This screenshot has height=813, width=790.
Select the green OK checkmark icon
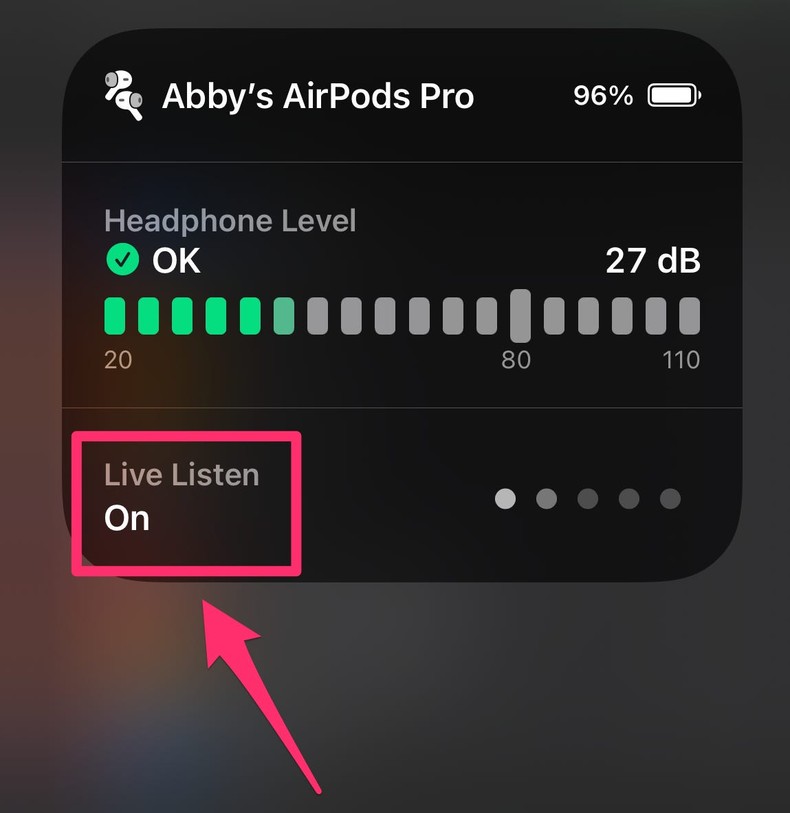click(122, 260)
